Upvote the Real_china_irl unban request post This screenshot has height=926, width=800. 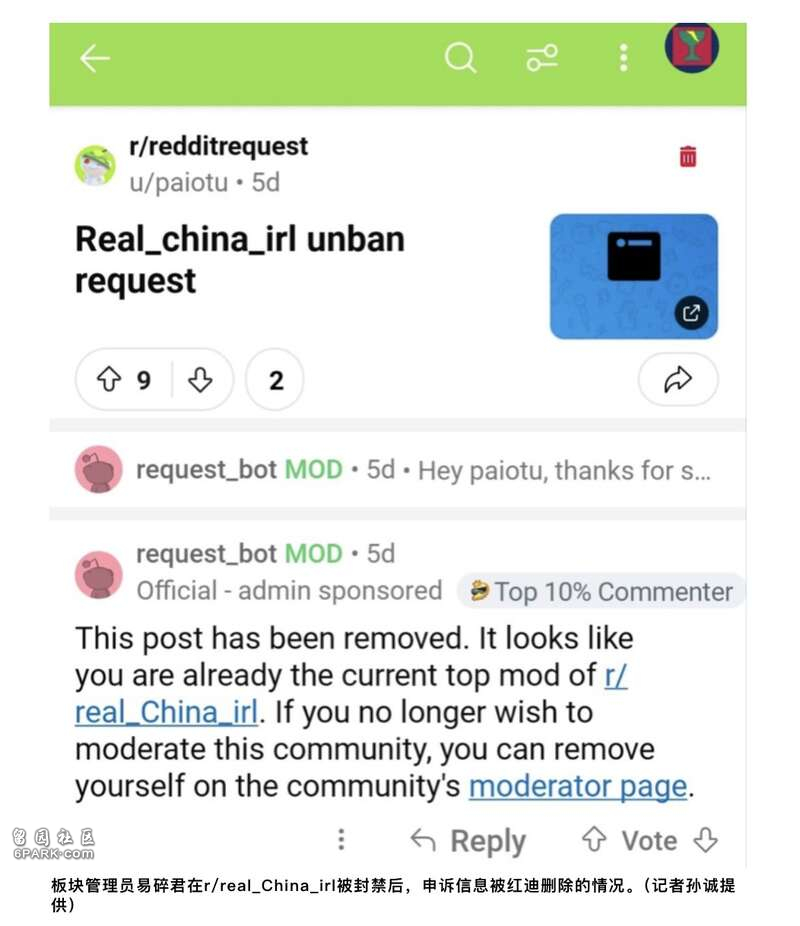click(108, 380)
